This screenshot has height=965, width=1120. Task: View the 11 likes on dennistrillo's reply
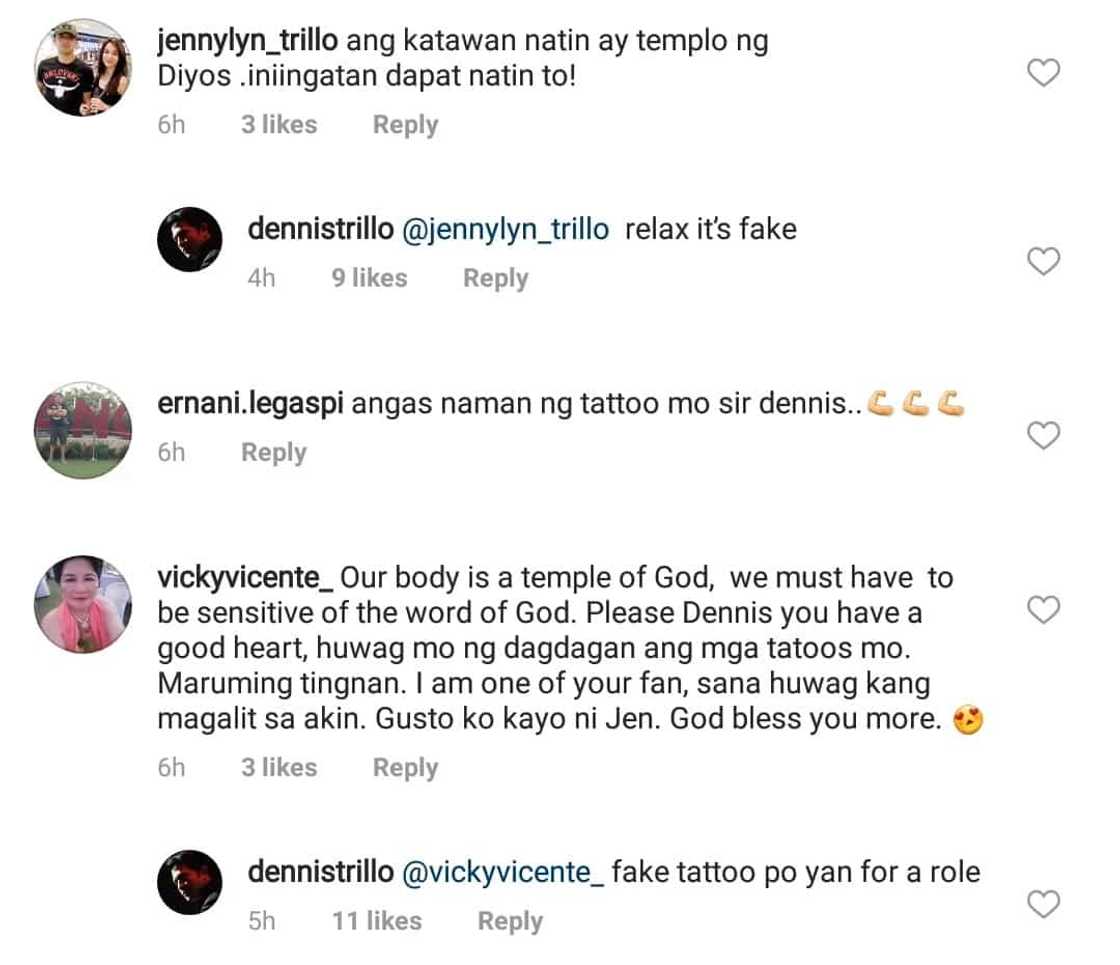click(x=376, y=921)
